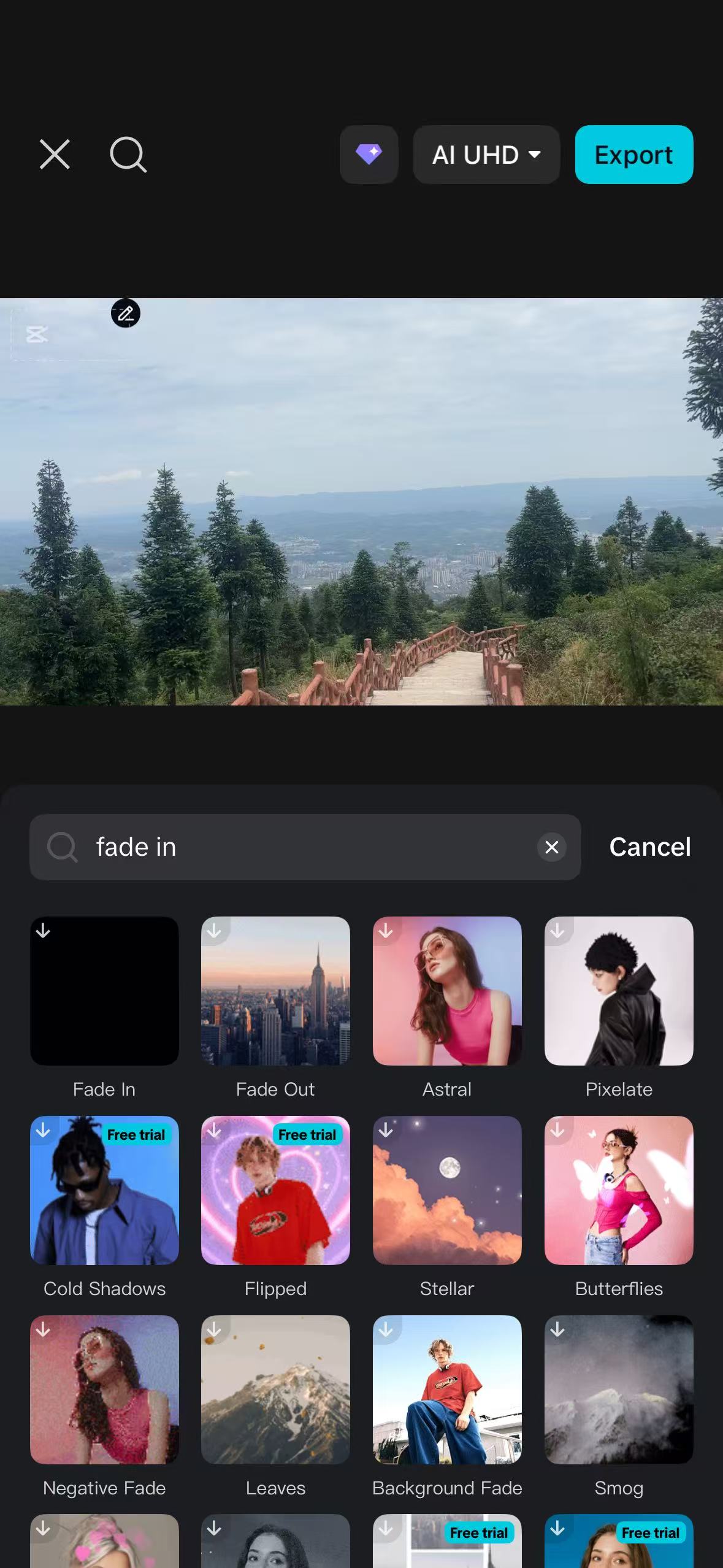723x1568 pixels.
Task: Tap inside the fade in search input
Action: 276,847
